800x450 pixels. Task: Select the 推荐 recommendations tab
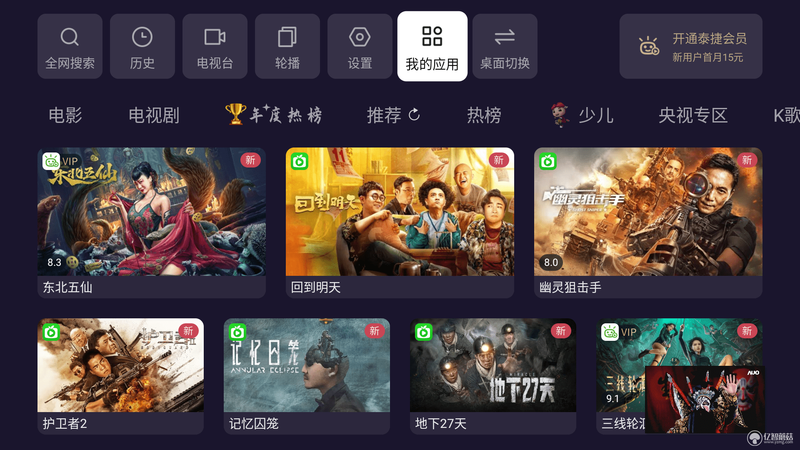coord(393,115)
